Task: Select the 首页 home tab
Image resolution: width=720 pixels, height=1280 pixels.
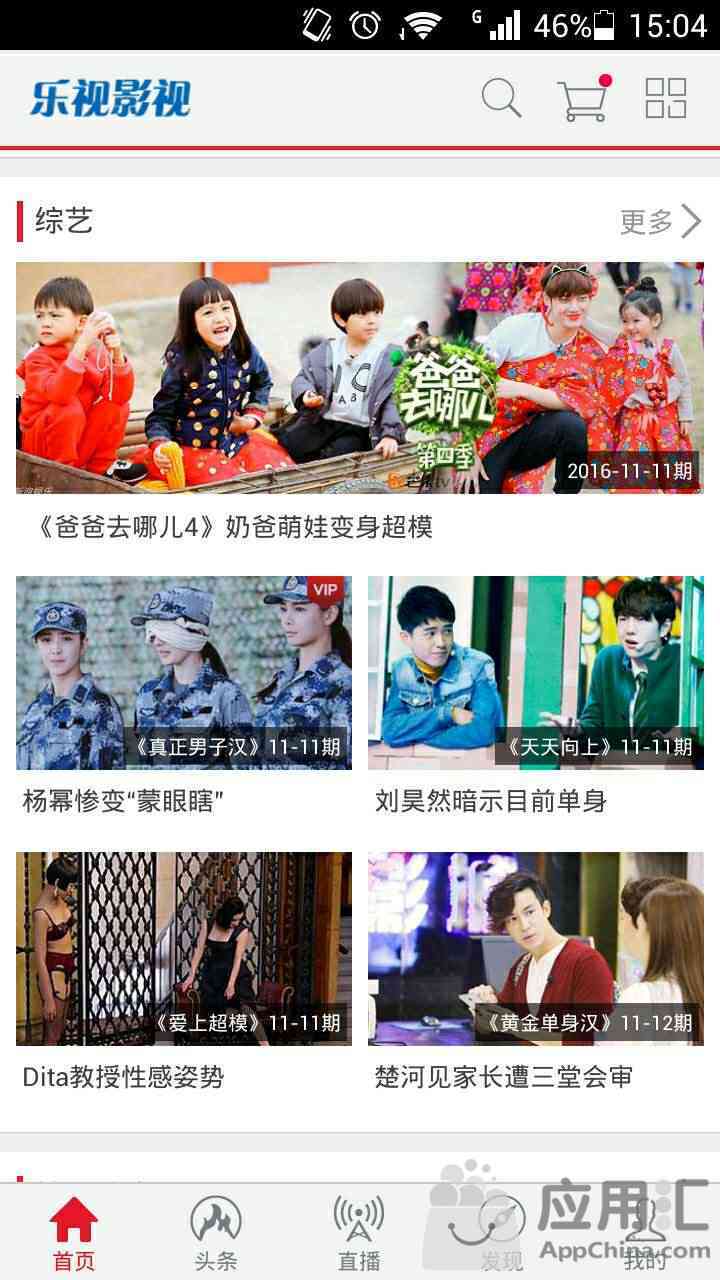Action: point(74,1234)
